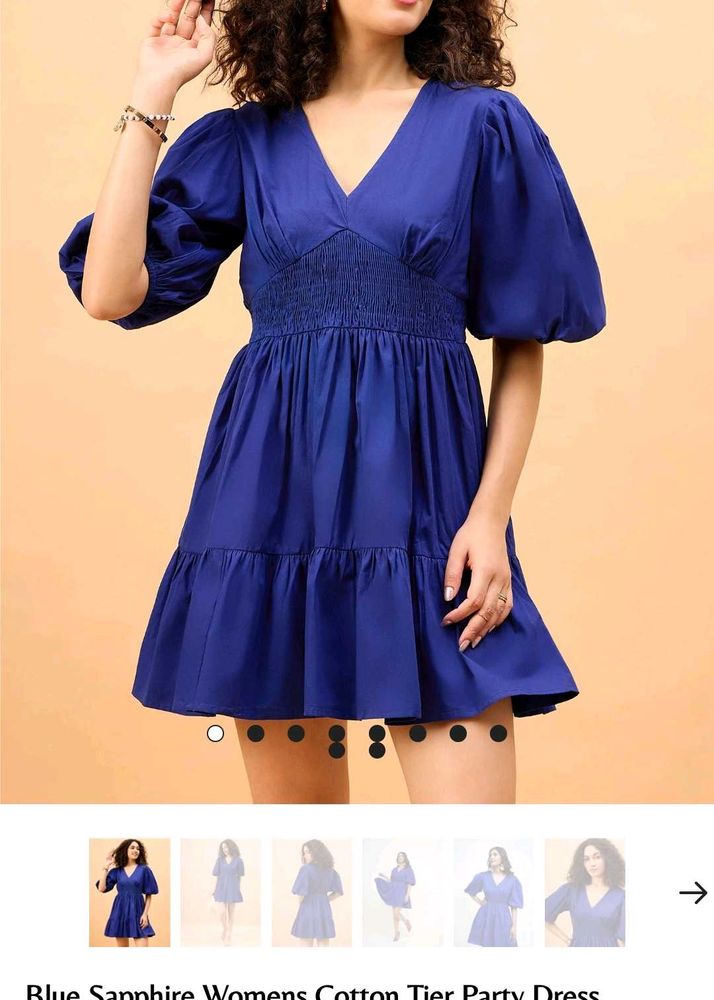Jump to the last image page dot
The width and height of the screenshot is (714, 1000).
click(498, 733)
